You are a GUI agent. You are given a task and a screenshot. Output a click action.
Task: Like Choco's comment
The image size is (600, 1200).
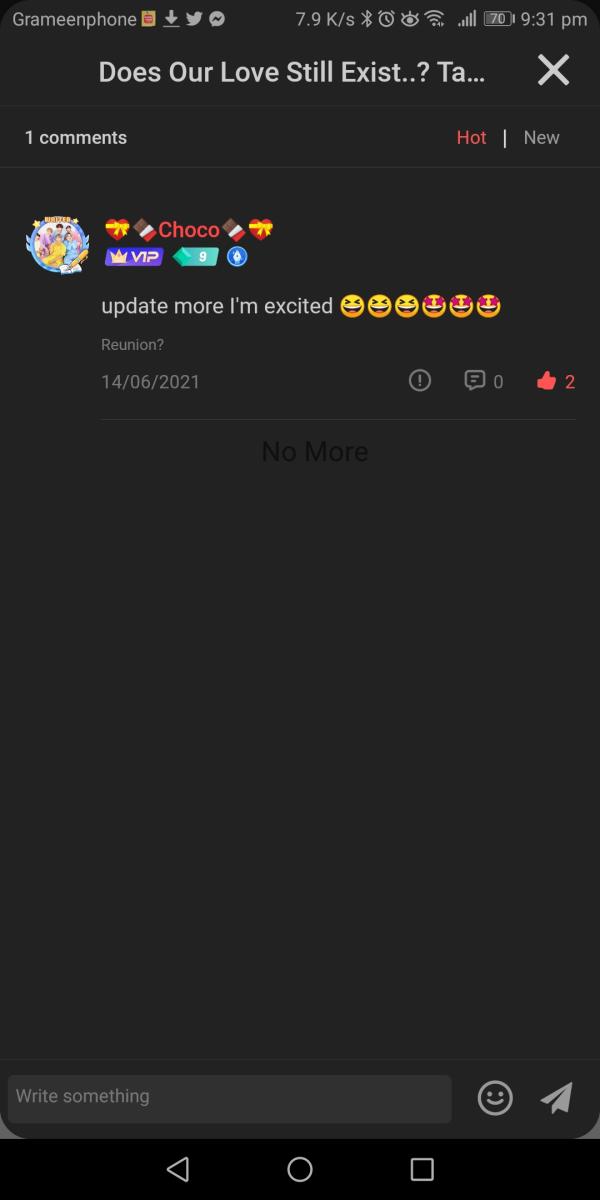[555, 381]
